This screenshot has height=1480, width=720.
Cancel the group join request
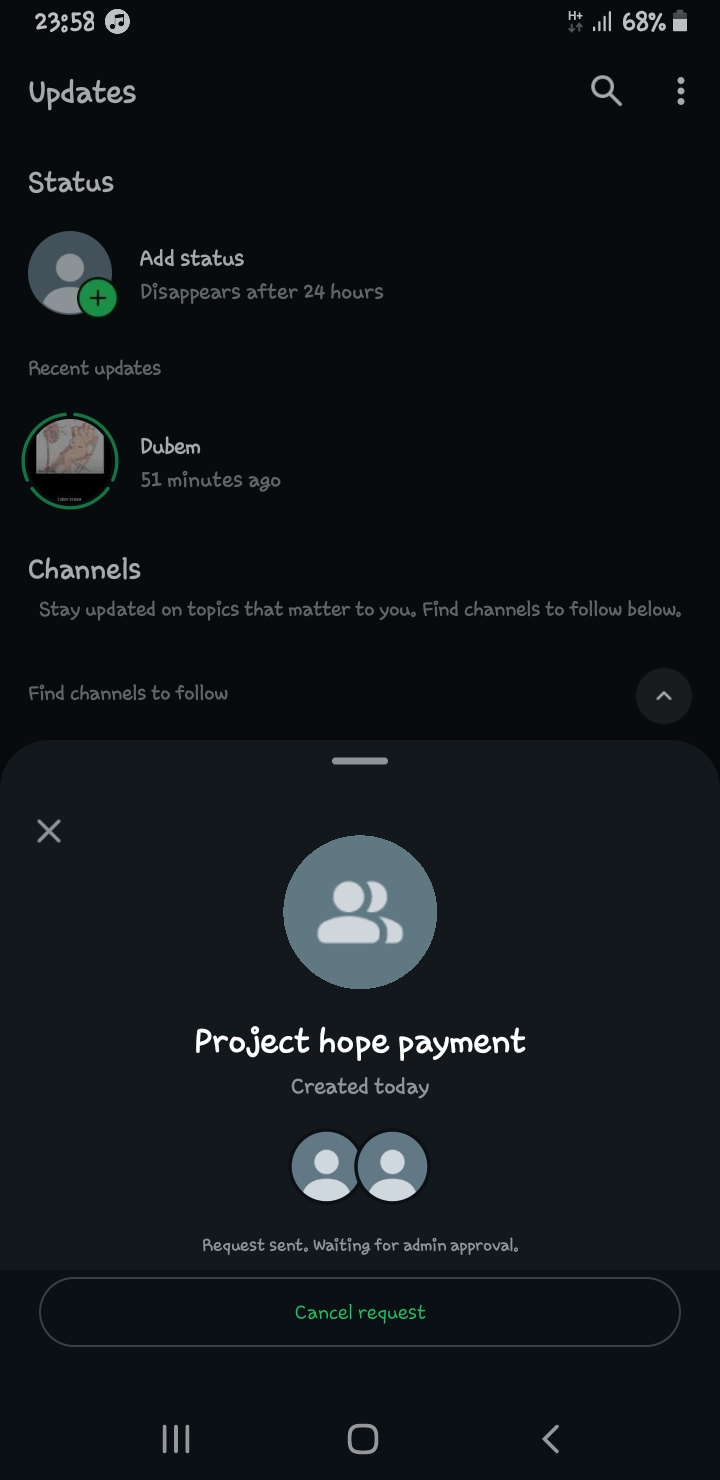(360, 1312)
